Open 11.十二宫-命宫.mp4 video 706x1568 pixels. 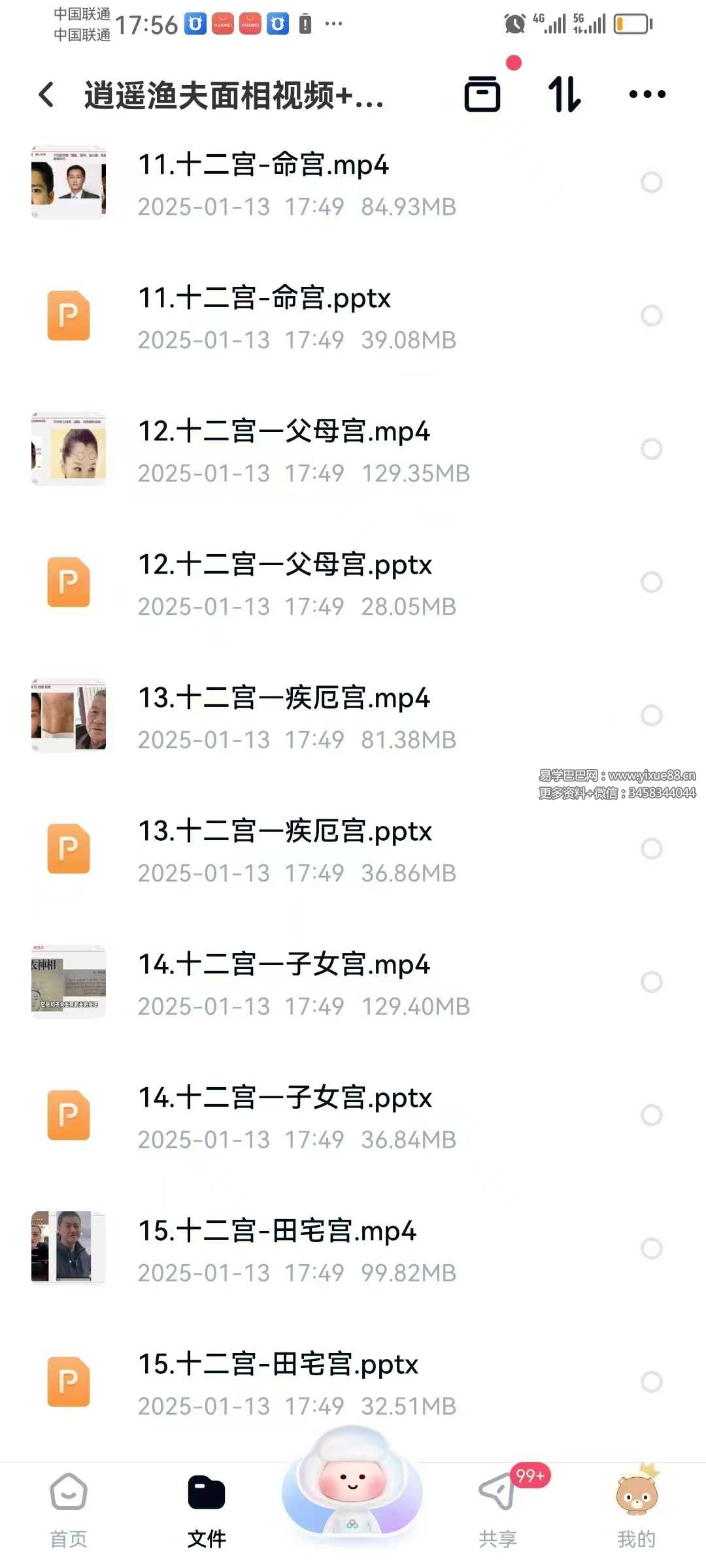(x=263, y=165)
